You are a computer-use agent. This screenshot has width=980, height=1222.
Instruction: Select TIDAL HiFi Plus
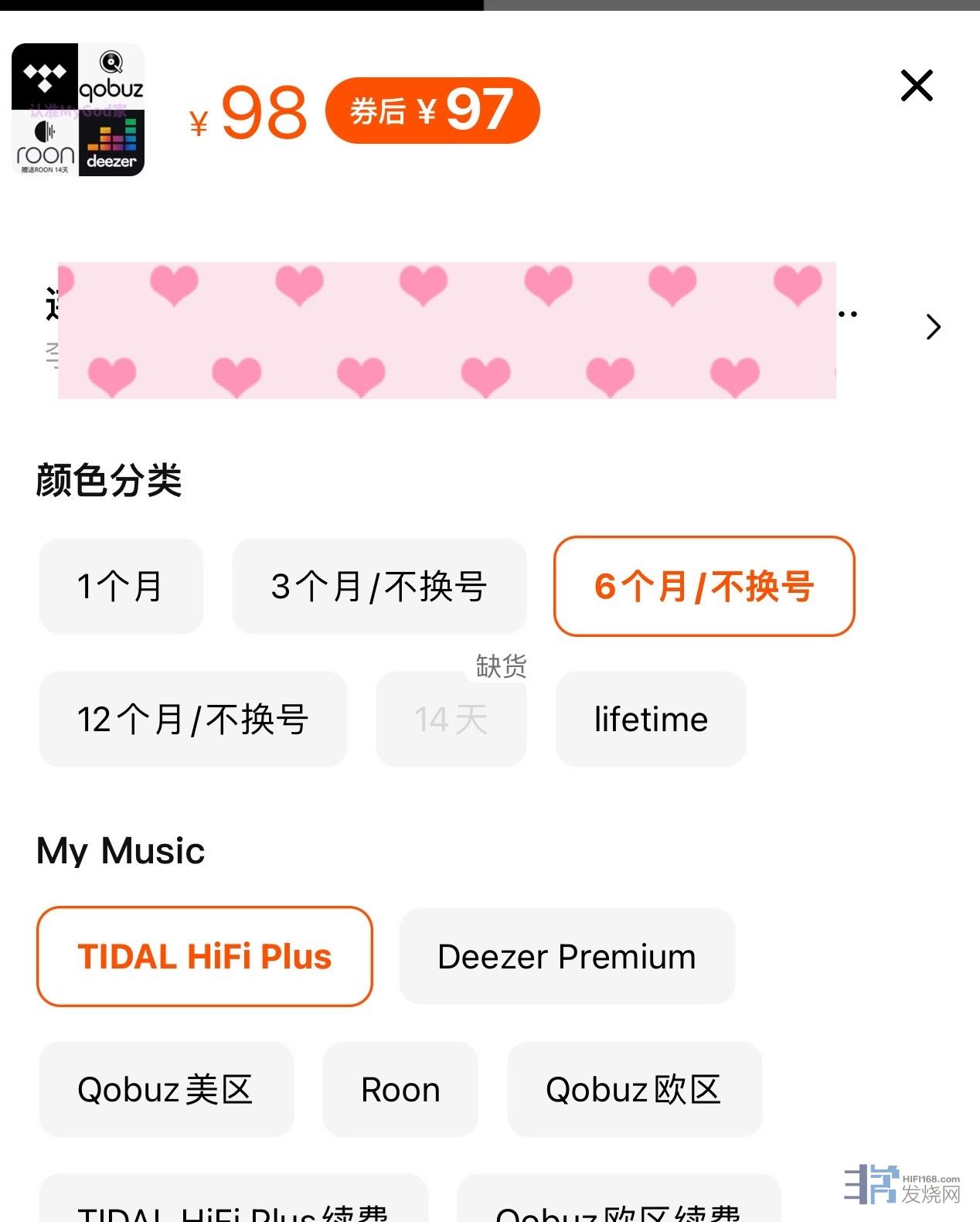205,957
